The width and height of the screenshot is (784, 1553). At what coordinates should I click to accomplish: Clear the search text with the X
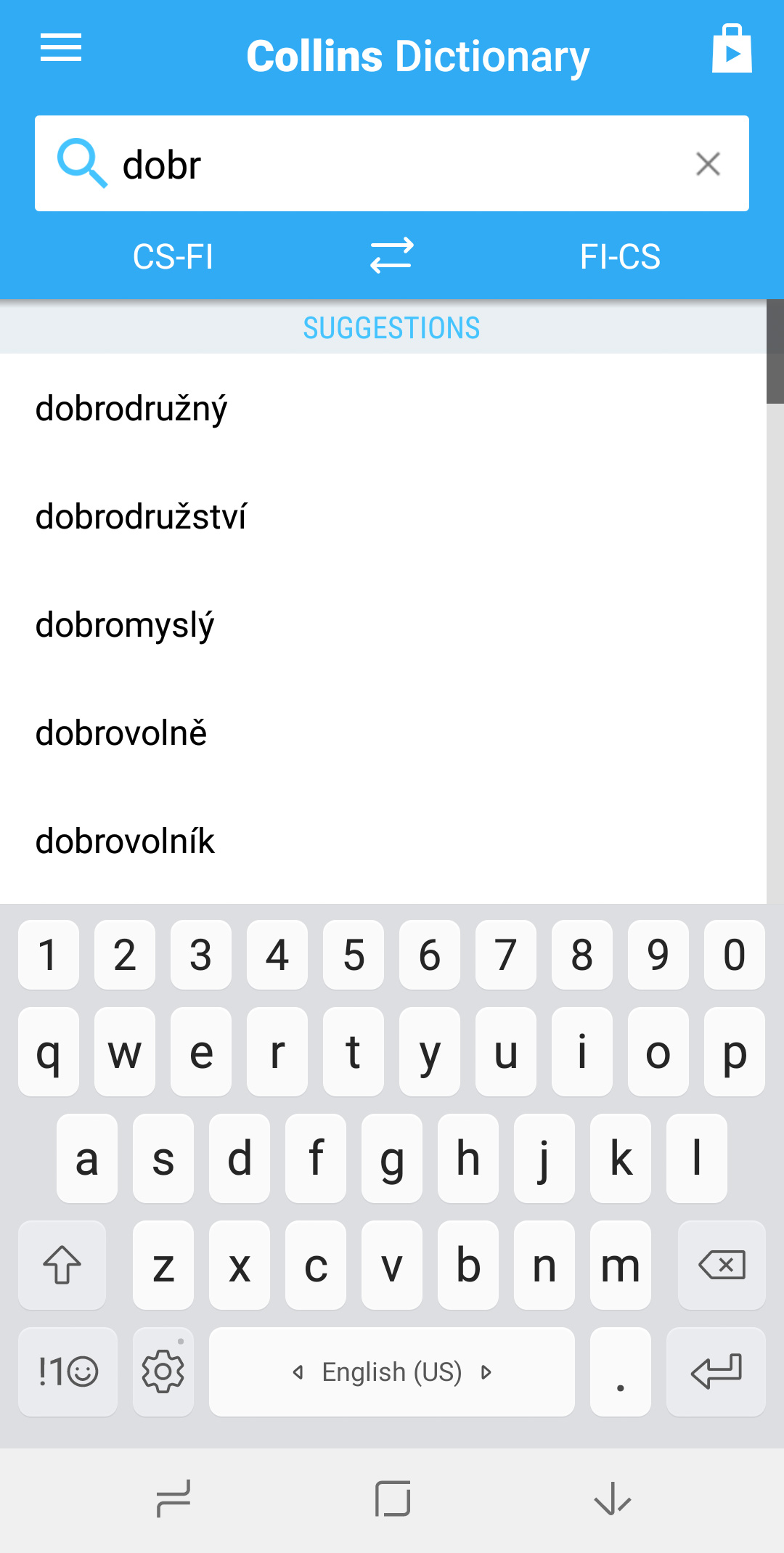point(708,164)
